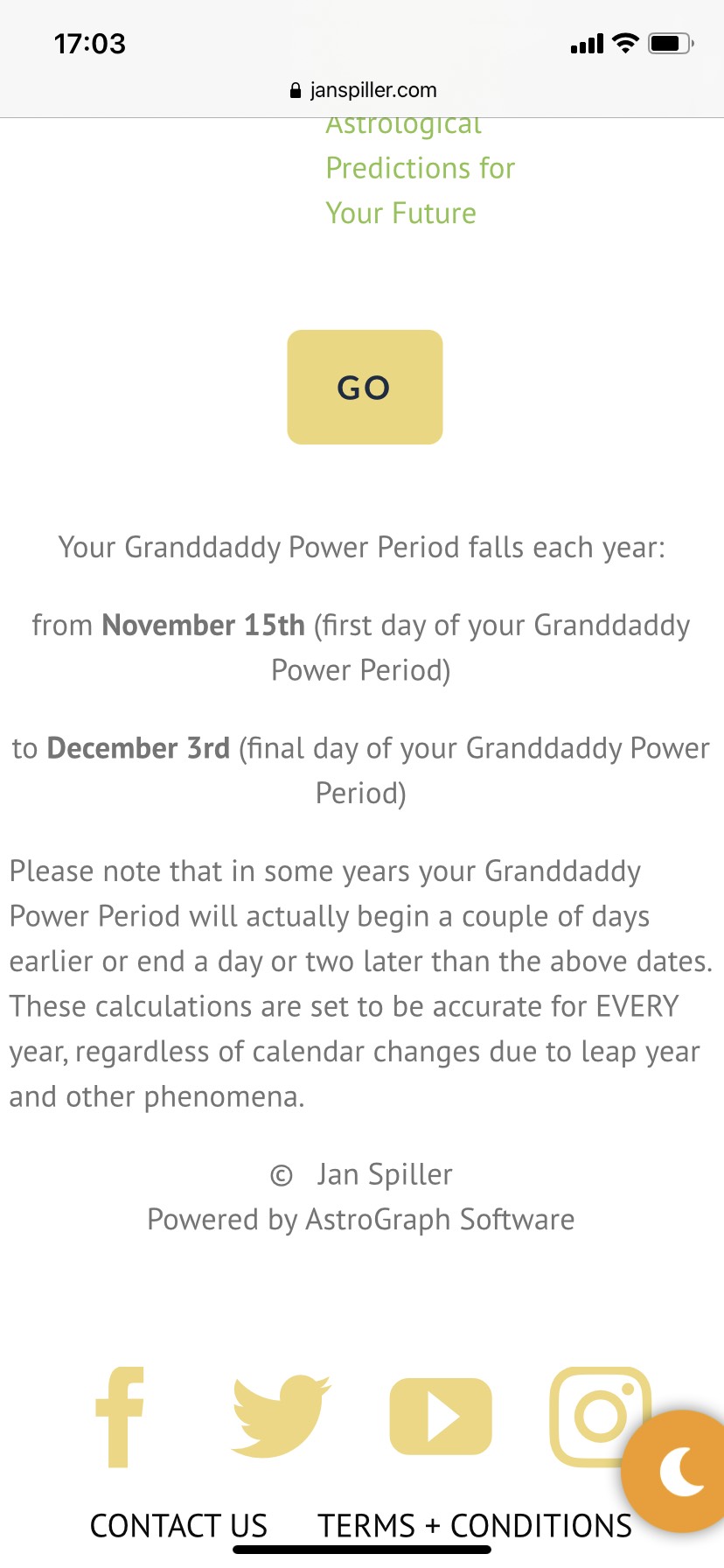The image size is (724, 1568).
Task: Open the YouTube channel icon
Action: [x=441, y=1417]
